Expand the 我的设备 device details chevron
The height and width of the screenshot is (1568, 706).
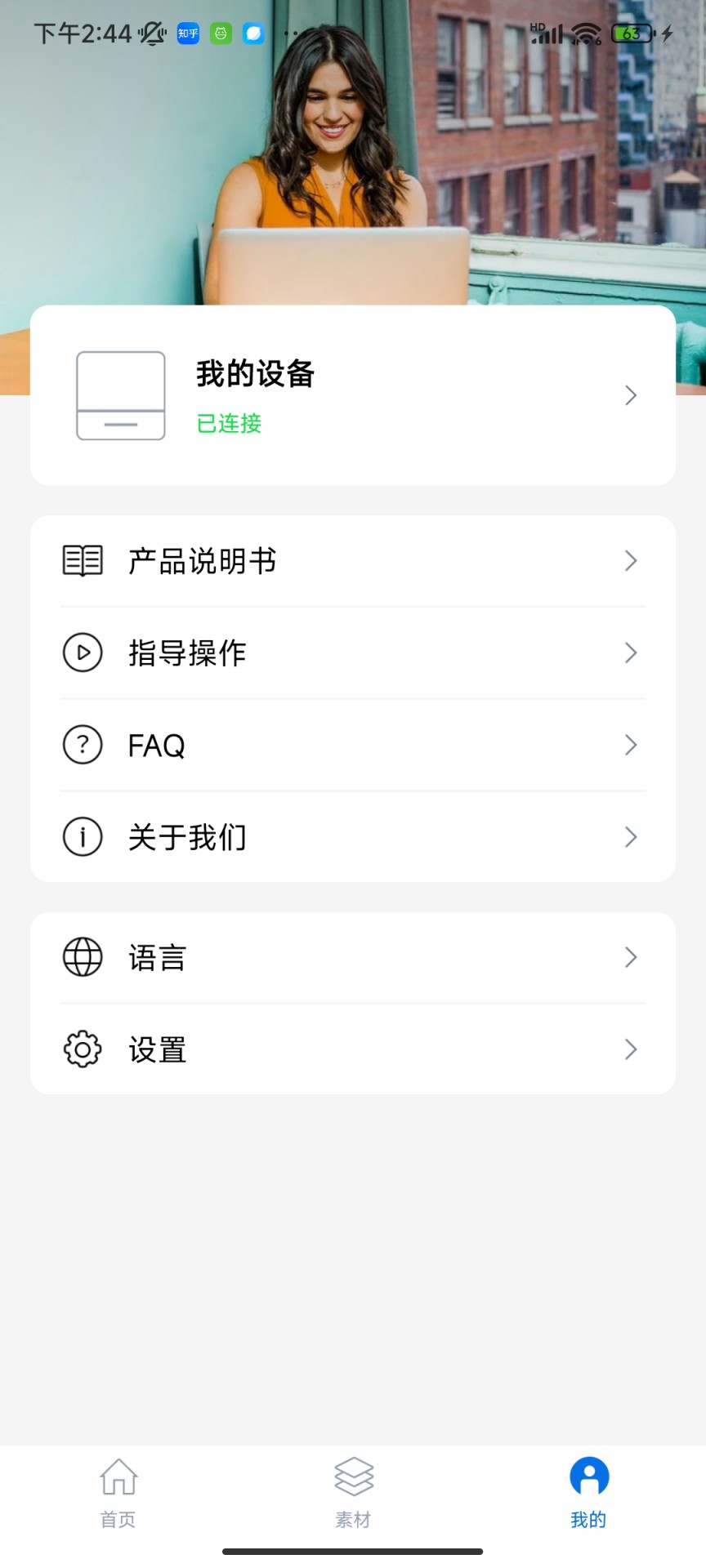(x=630, y=396)
